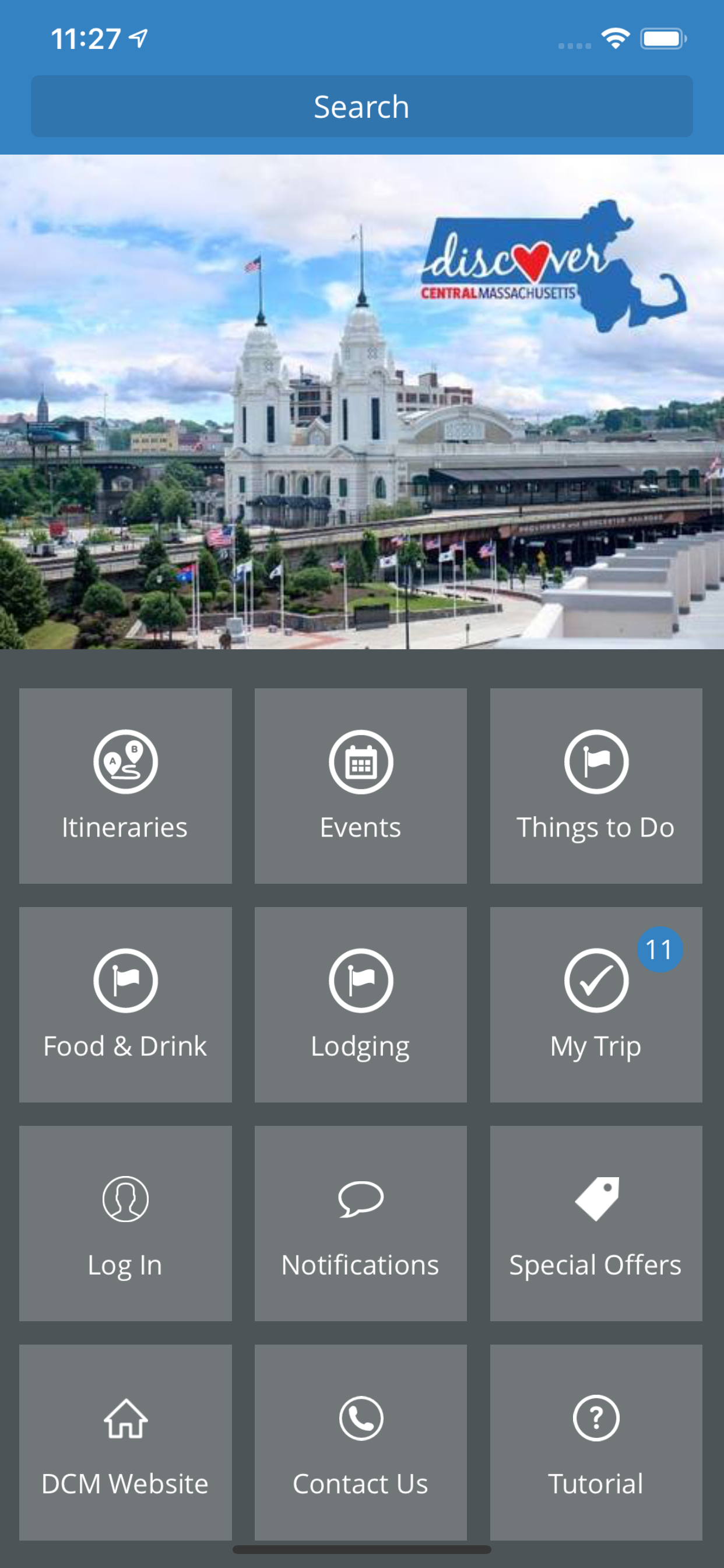Tap the Lodging tile
The width and height of the screenshot is (724, 1568).
tap(361, 1005)
